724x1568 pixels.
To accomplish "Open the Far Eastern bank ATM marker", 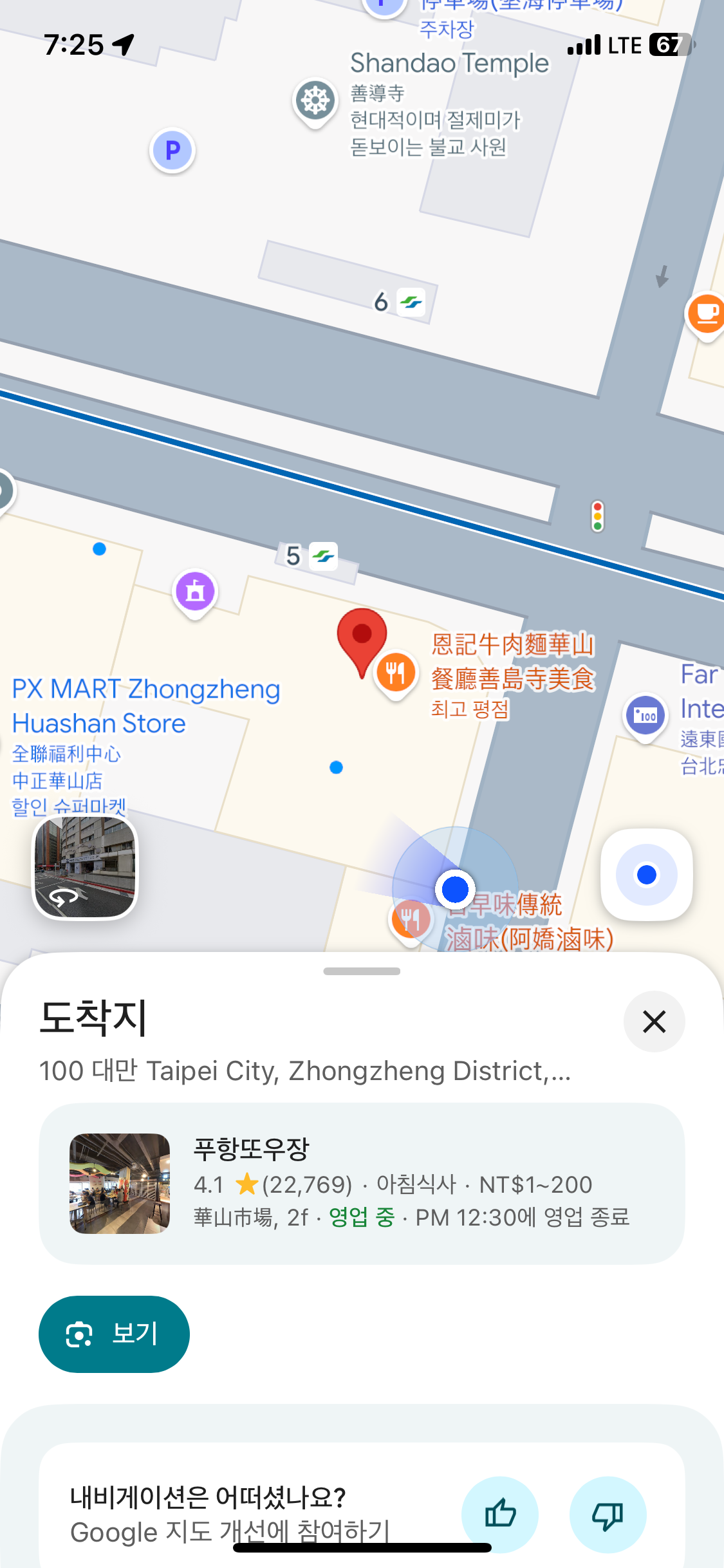I will coord(645,715).
